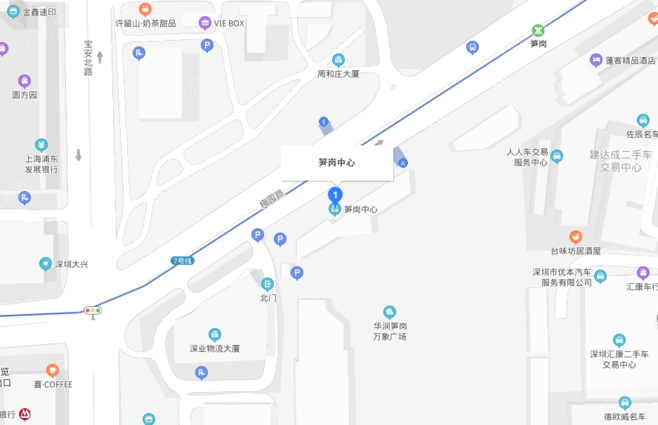Tap the 笋岗中心 info bubble
This screenshot has width=658, height=425.
tap(336, 162)
